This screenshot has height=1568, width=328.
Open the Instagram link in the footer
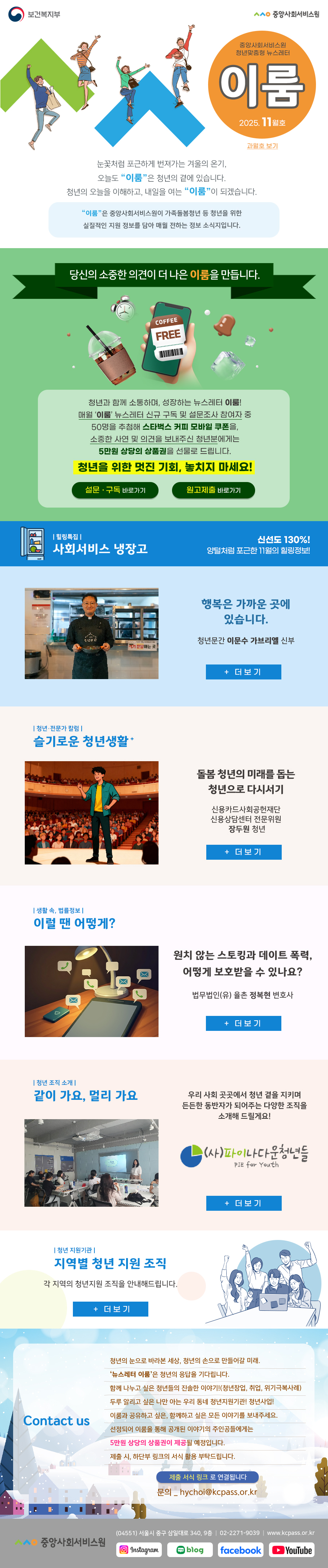click(139, 1550)
